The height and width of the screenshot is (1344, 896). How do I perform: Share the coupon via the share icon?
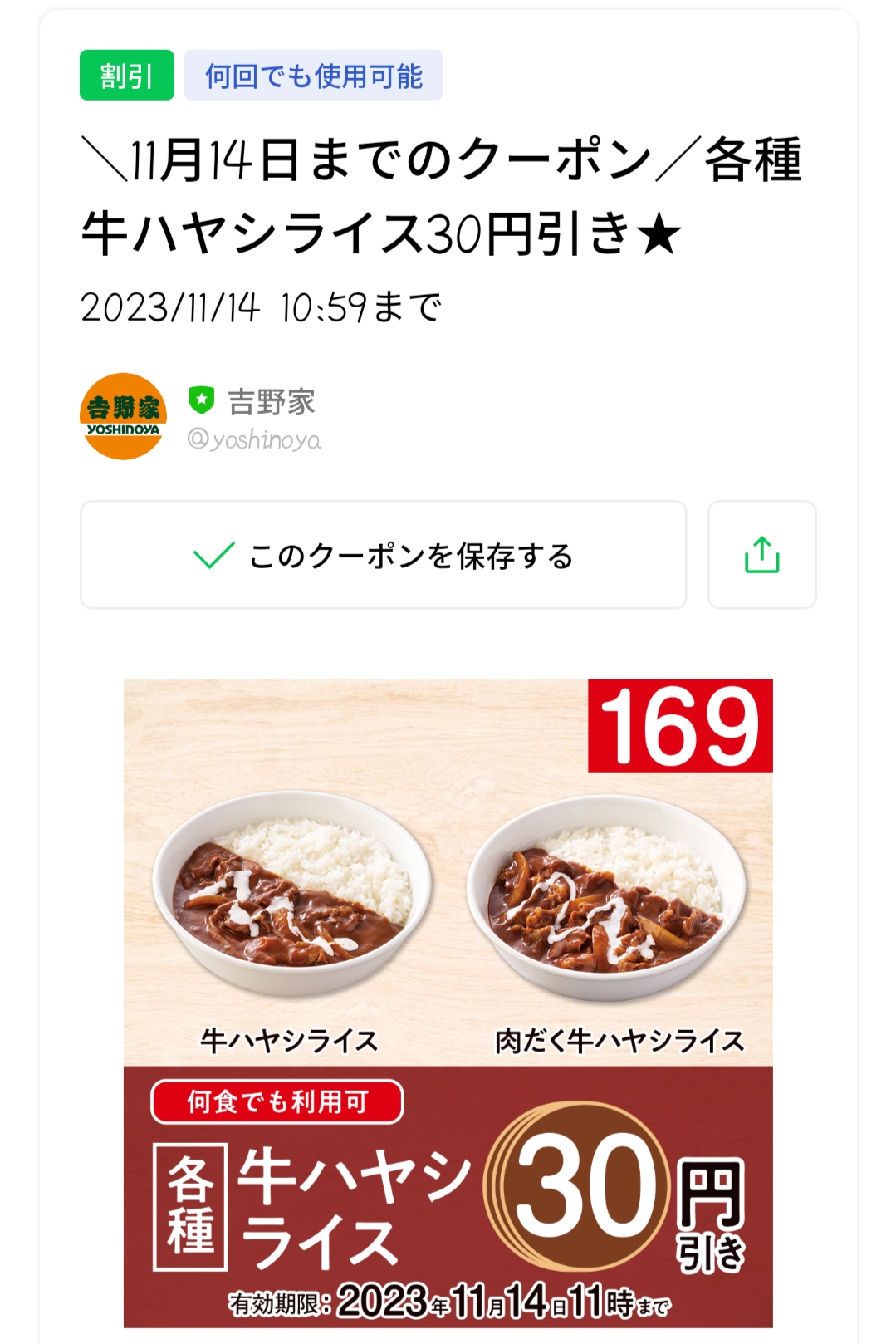761,555
